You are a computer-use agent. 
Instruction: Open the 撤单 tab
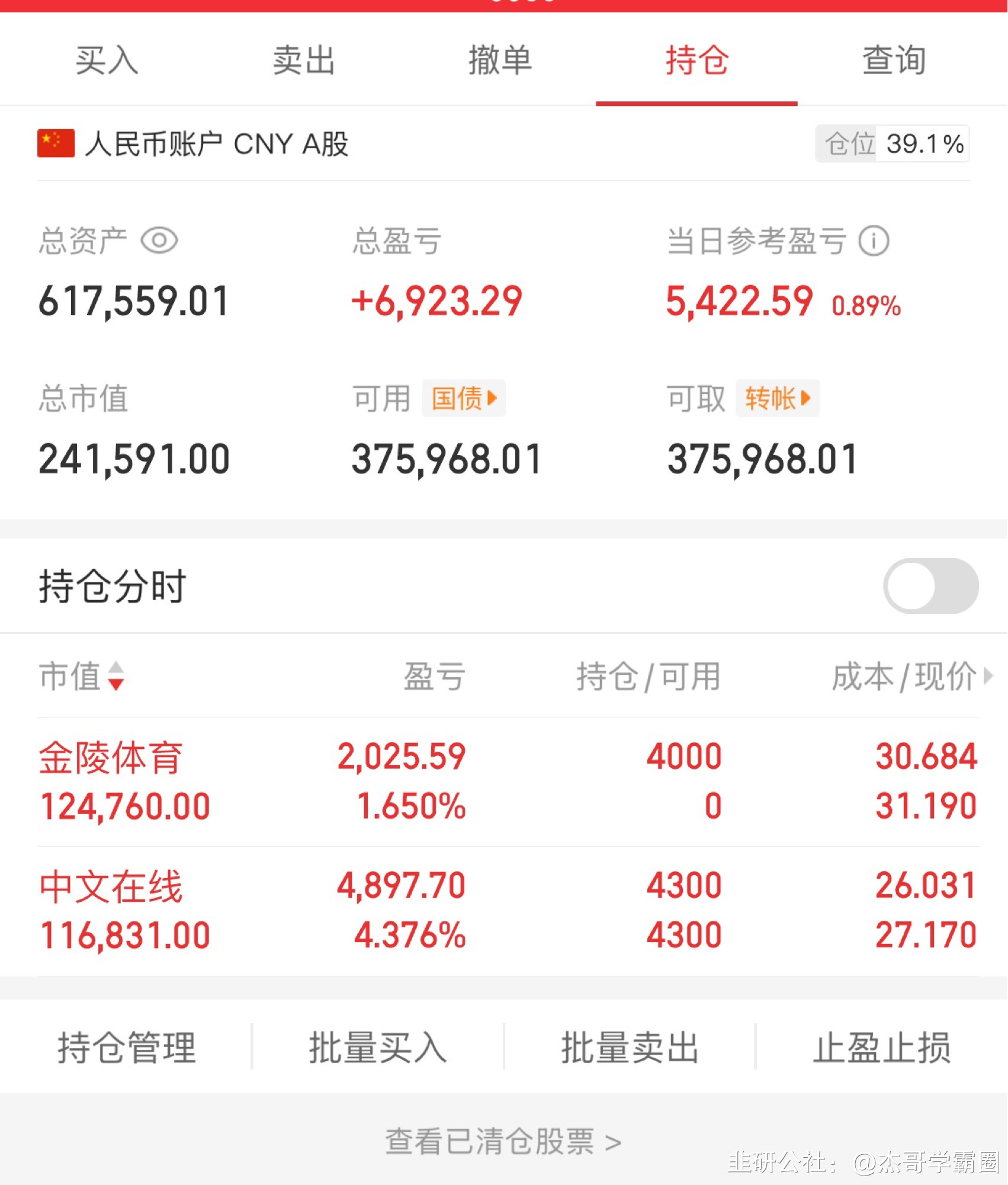click(500, 59)
